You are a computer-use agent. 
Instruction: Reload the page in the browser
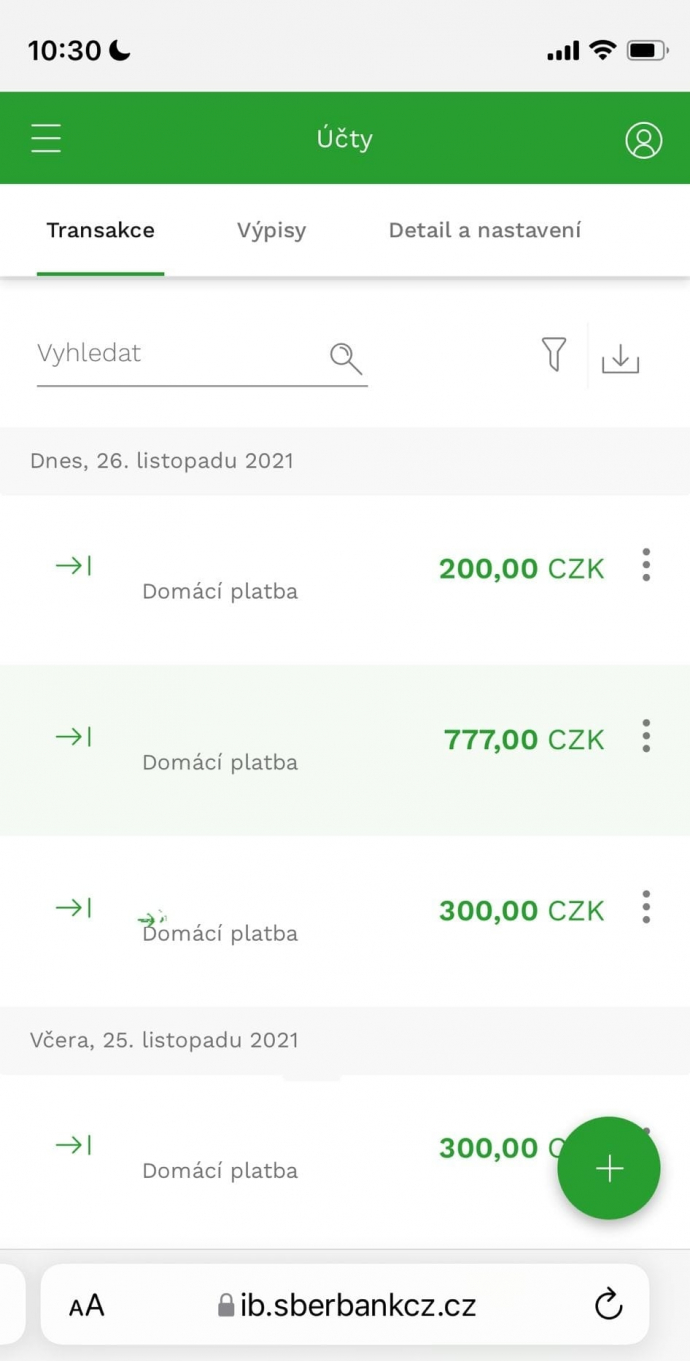[x=608, y=1304]
